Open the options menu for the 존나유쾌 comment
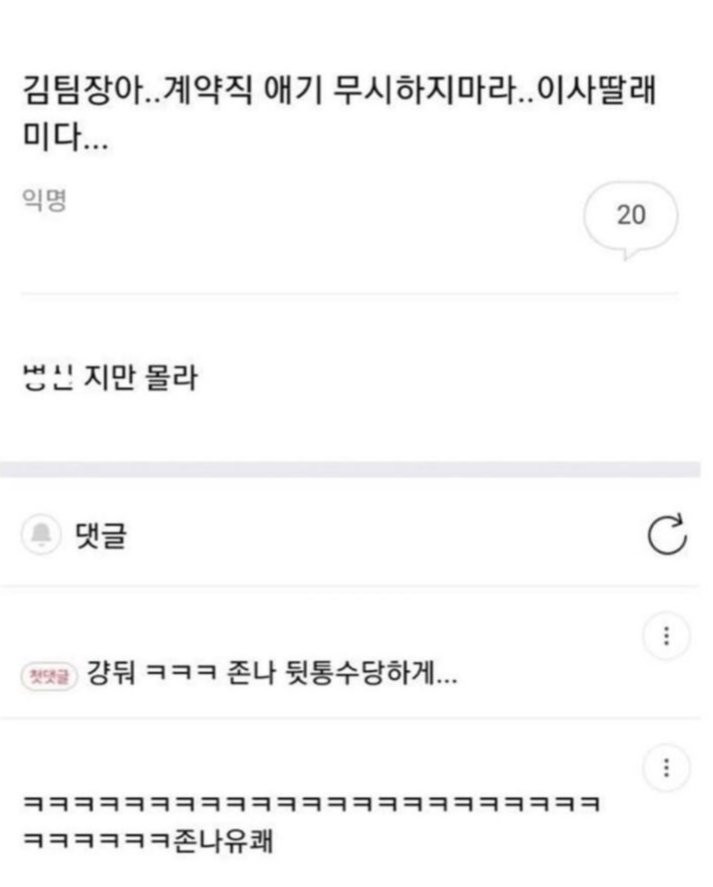 click(x=667, y=767)
